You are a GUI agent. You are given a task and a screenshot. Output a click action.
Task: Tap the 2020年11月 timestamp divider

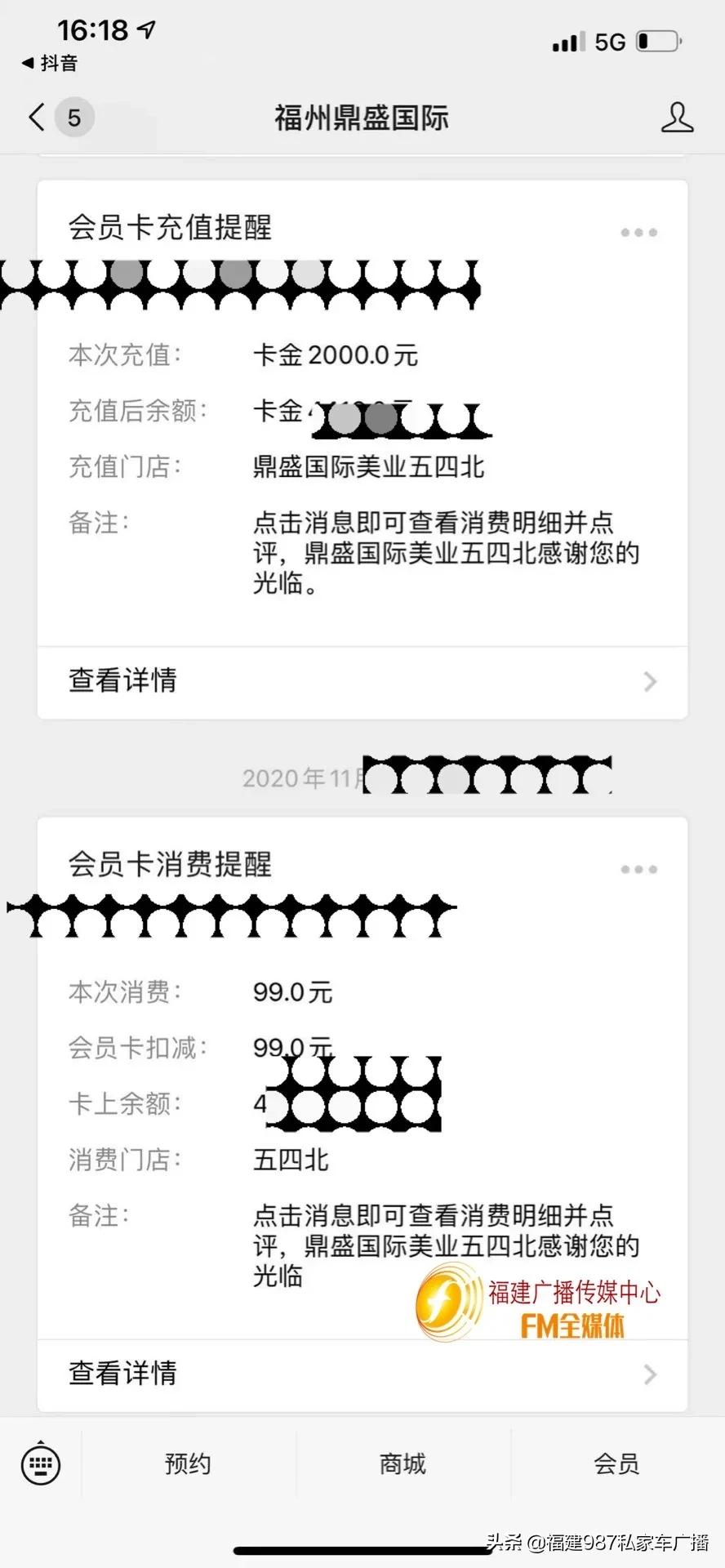(310, 777)
